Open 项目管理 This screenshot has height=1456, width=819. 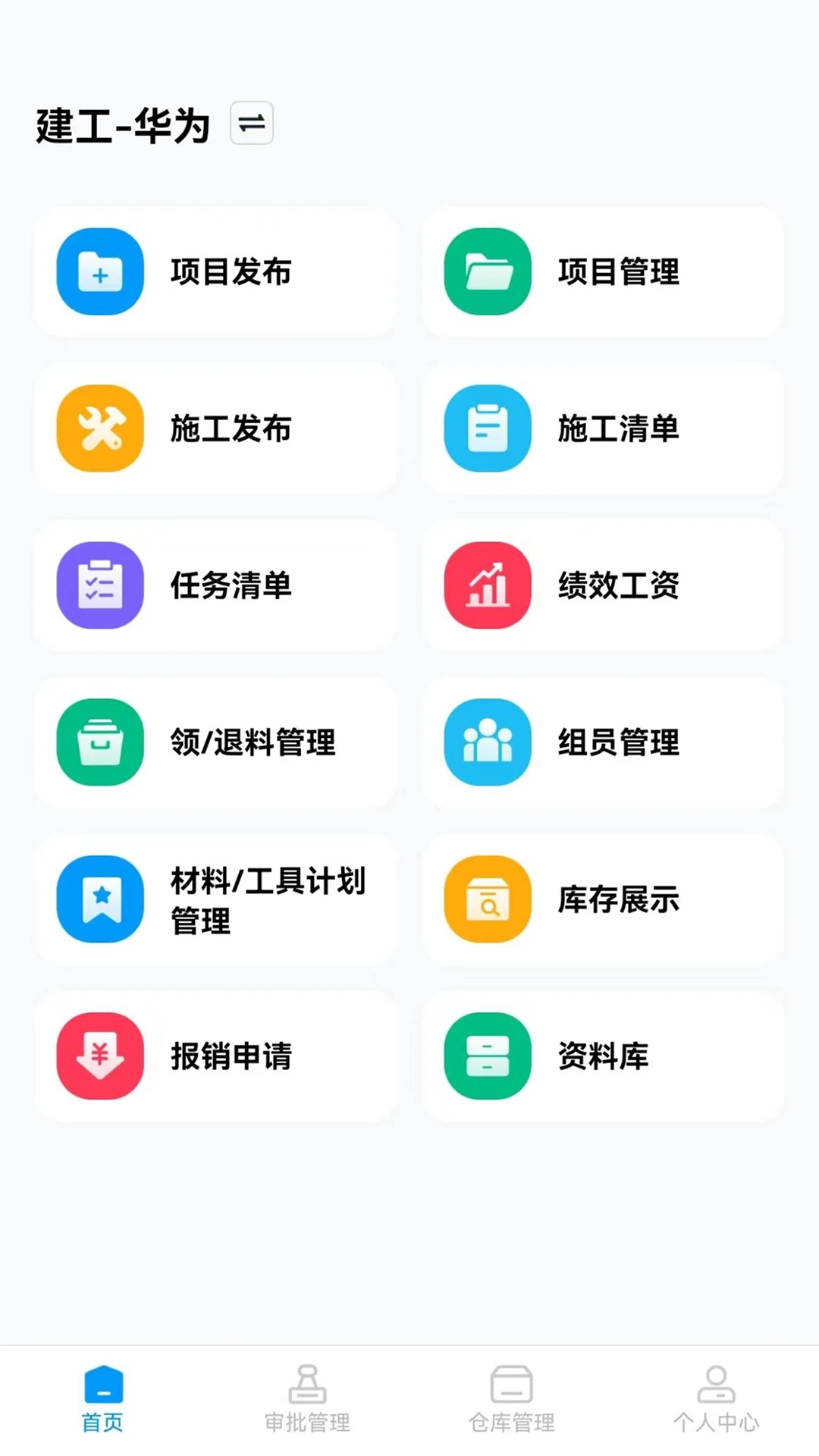[x=603, y=271]
